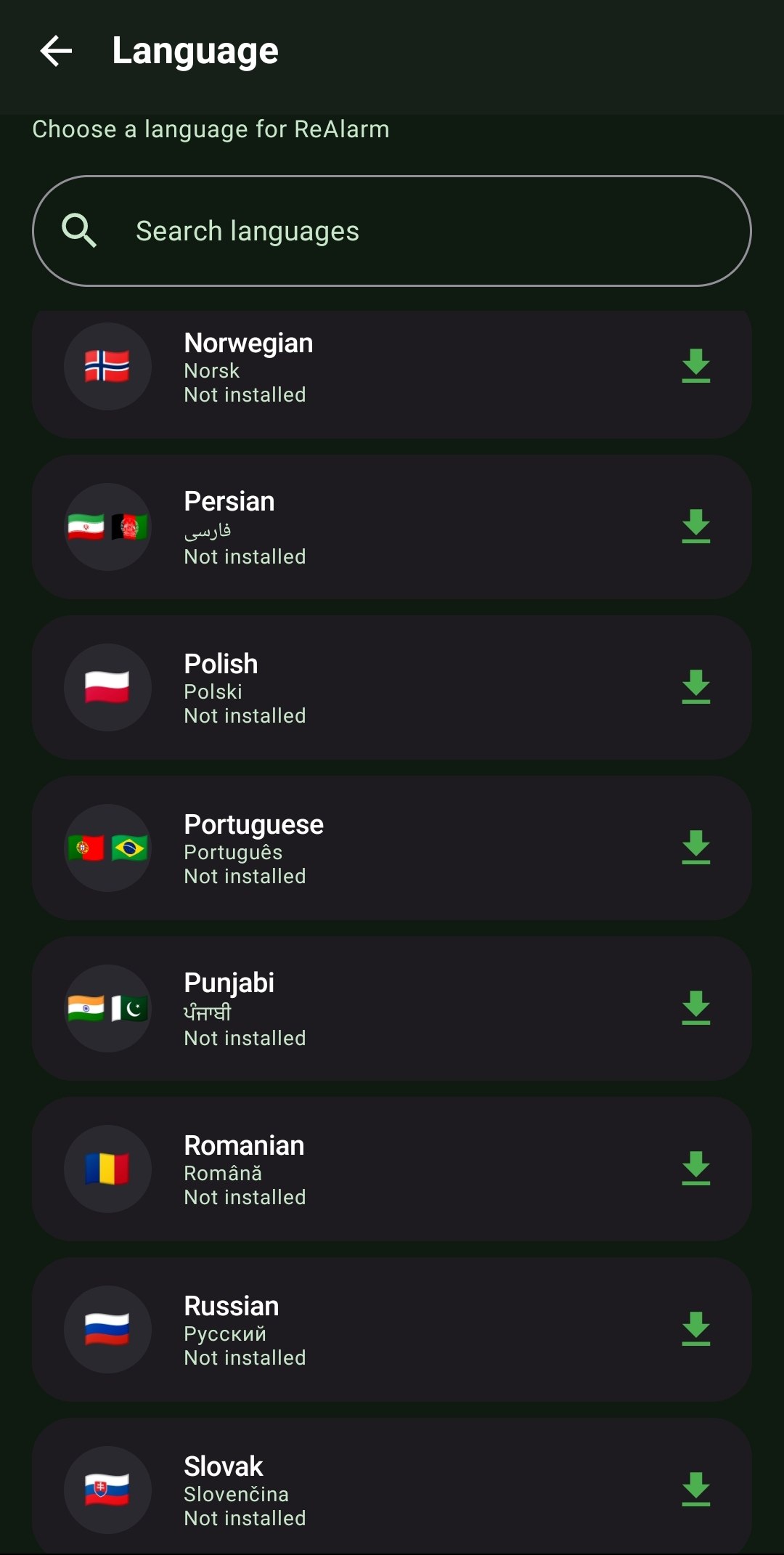Select the Russian language row

point(392,1330)
